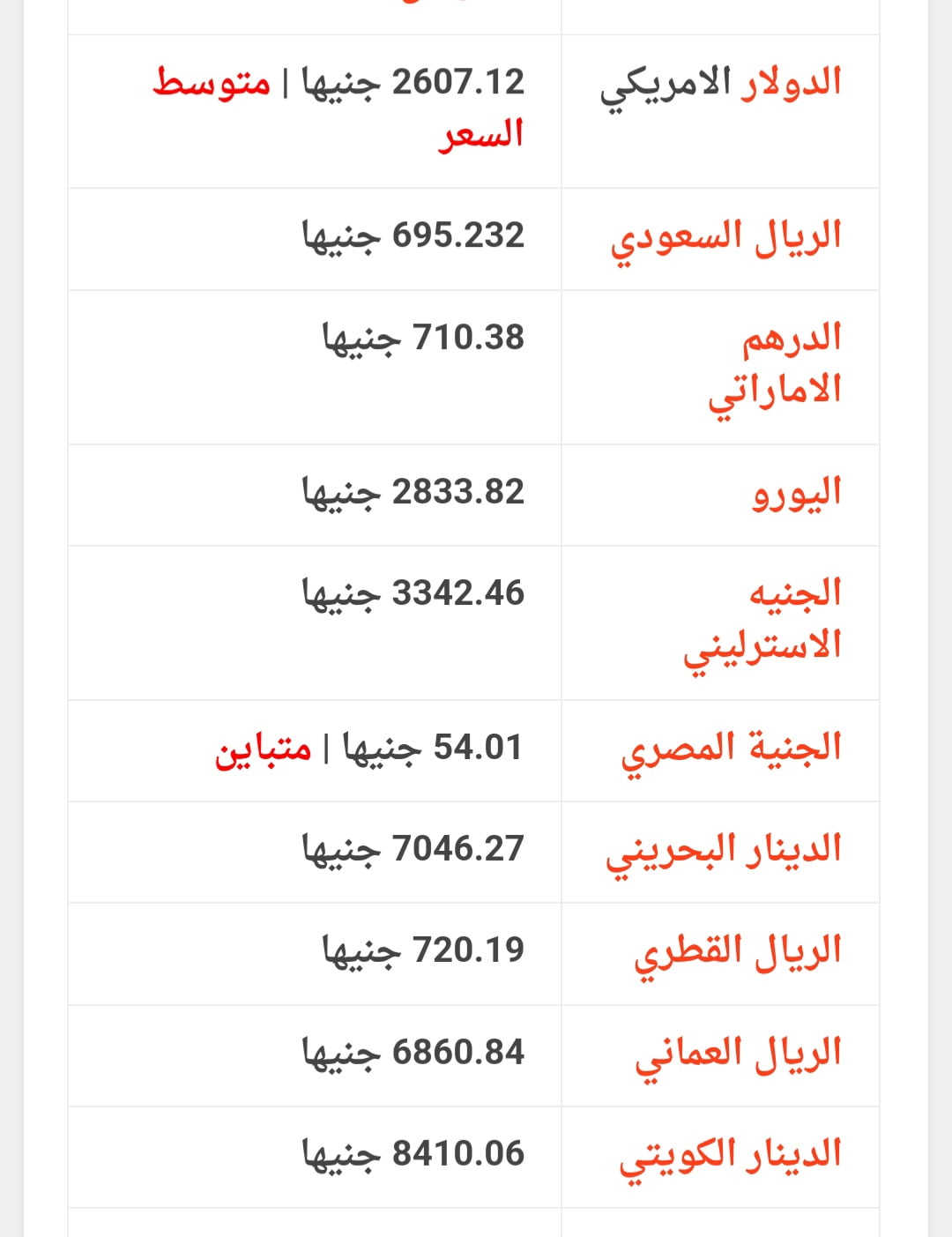Select the اليورو link
The image size is (952, 1237).
point(797,493)
